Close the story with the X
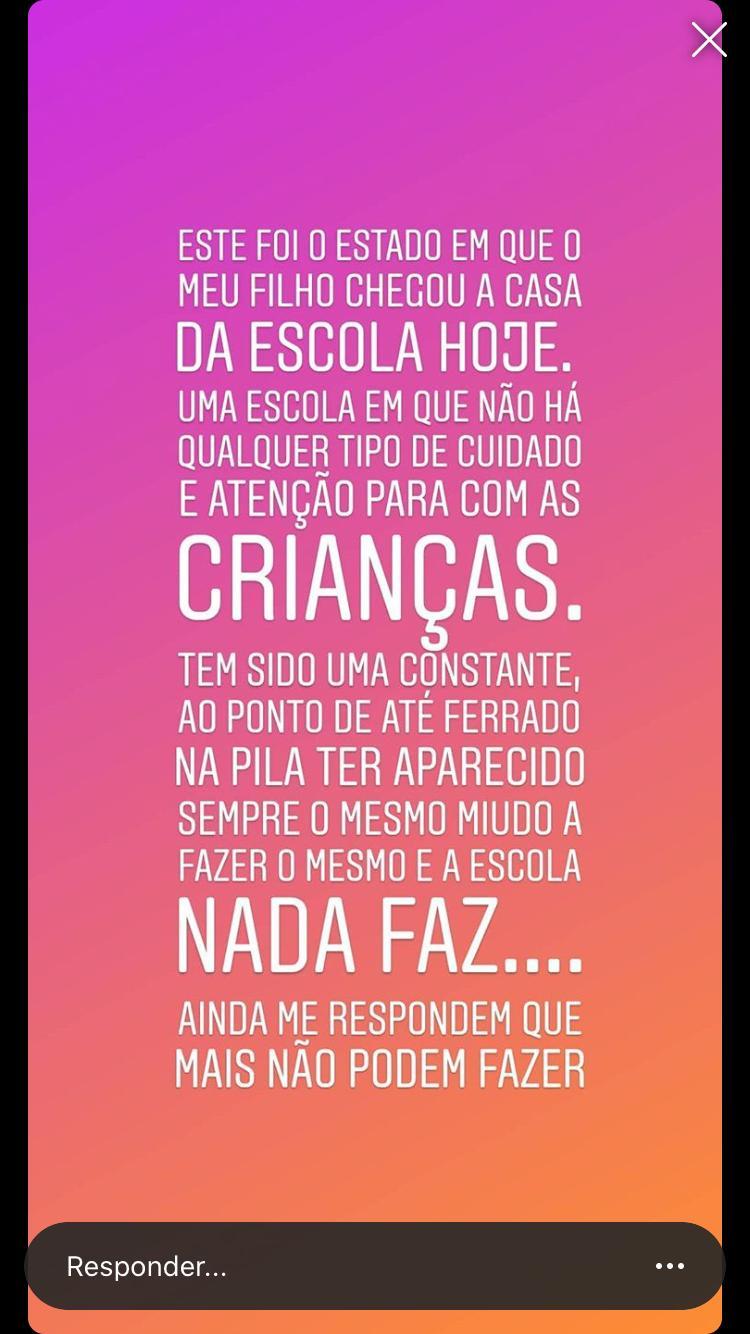The image size is (750, 1334). pos(709,40)
